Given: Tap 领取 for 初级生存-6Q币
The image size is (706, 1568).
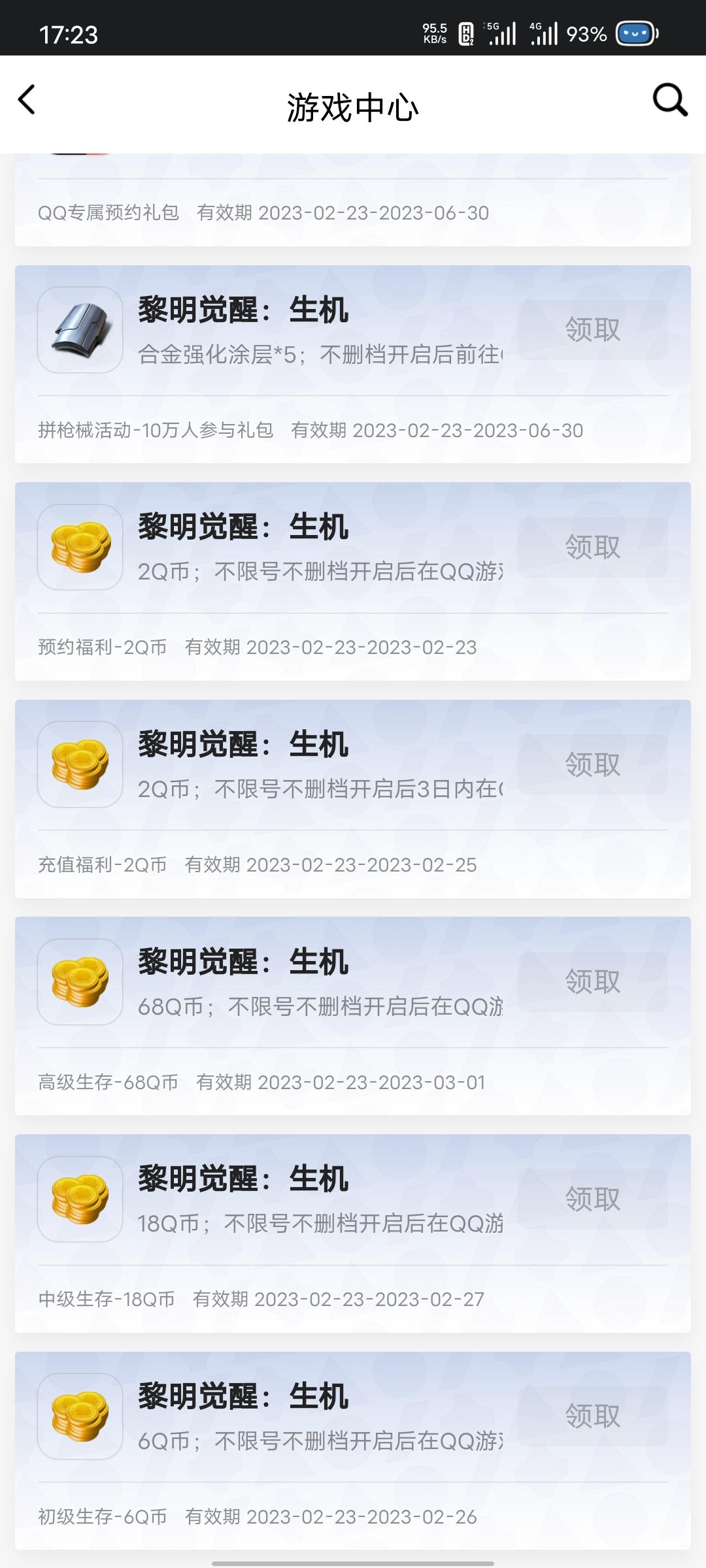Looking at the screenshot, I should pos(592,1416).
